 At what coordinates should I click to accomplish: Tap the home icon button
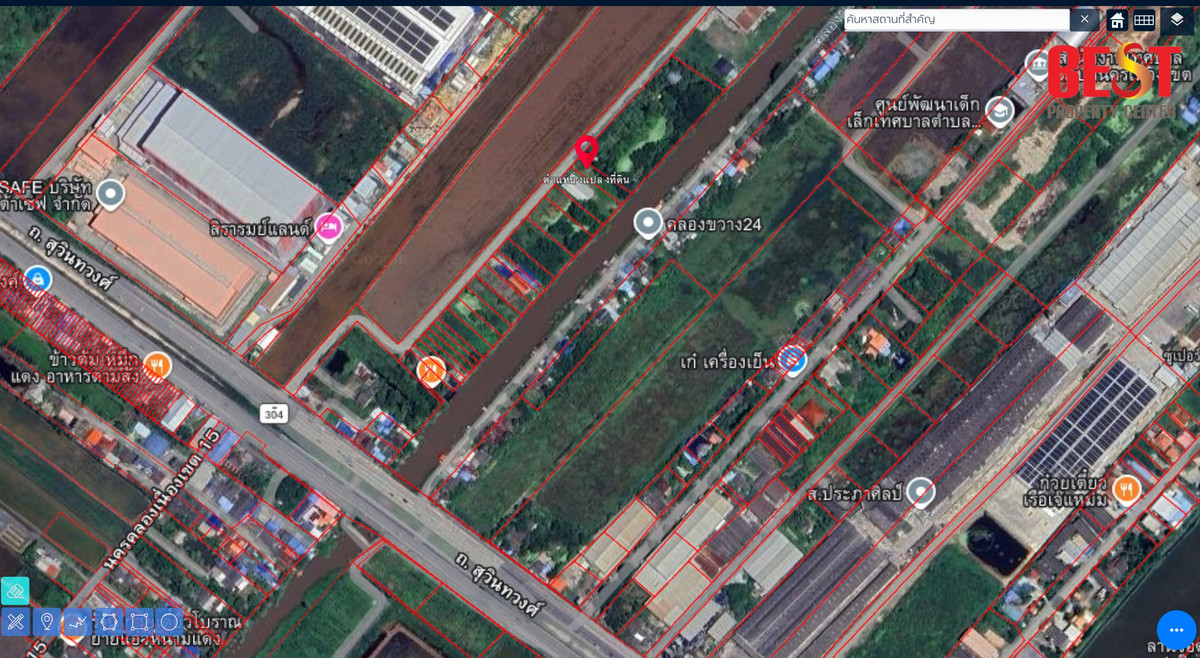(x=1117, y=20)
